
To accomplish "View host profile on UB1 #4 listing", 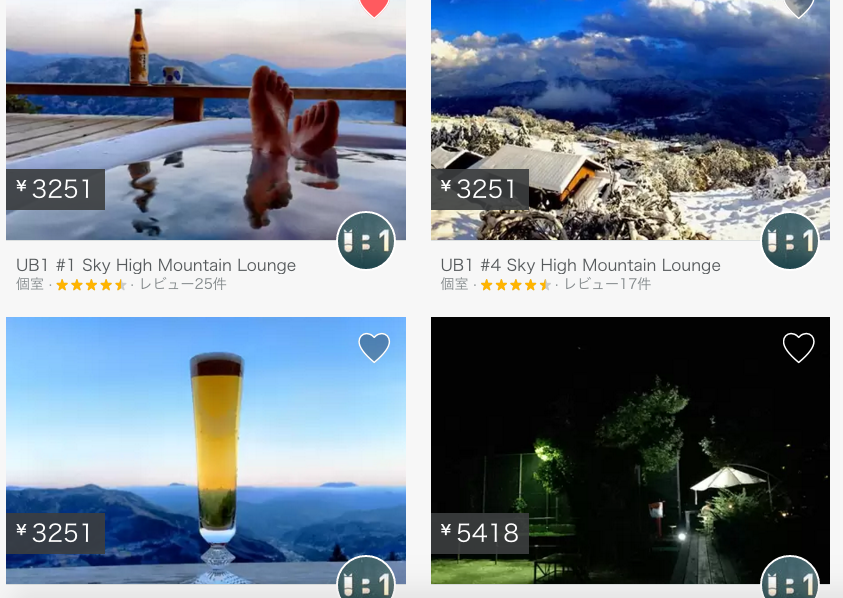I will (x=790, y=241).
